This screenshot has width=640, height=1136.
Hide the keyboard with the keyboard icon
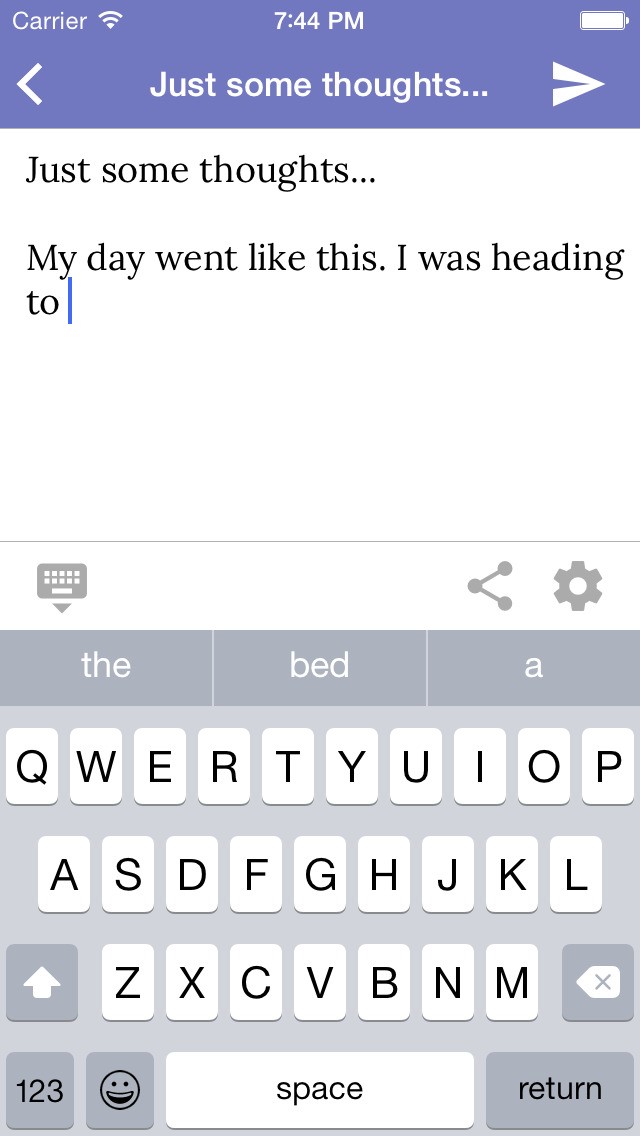tap(62, 586)
